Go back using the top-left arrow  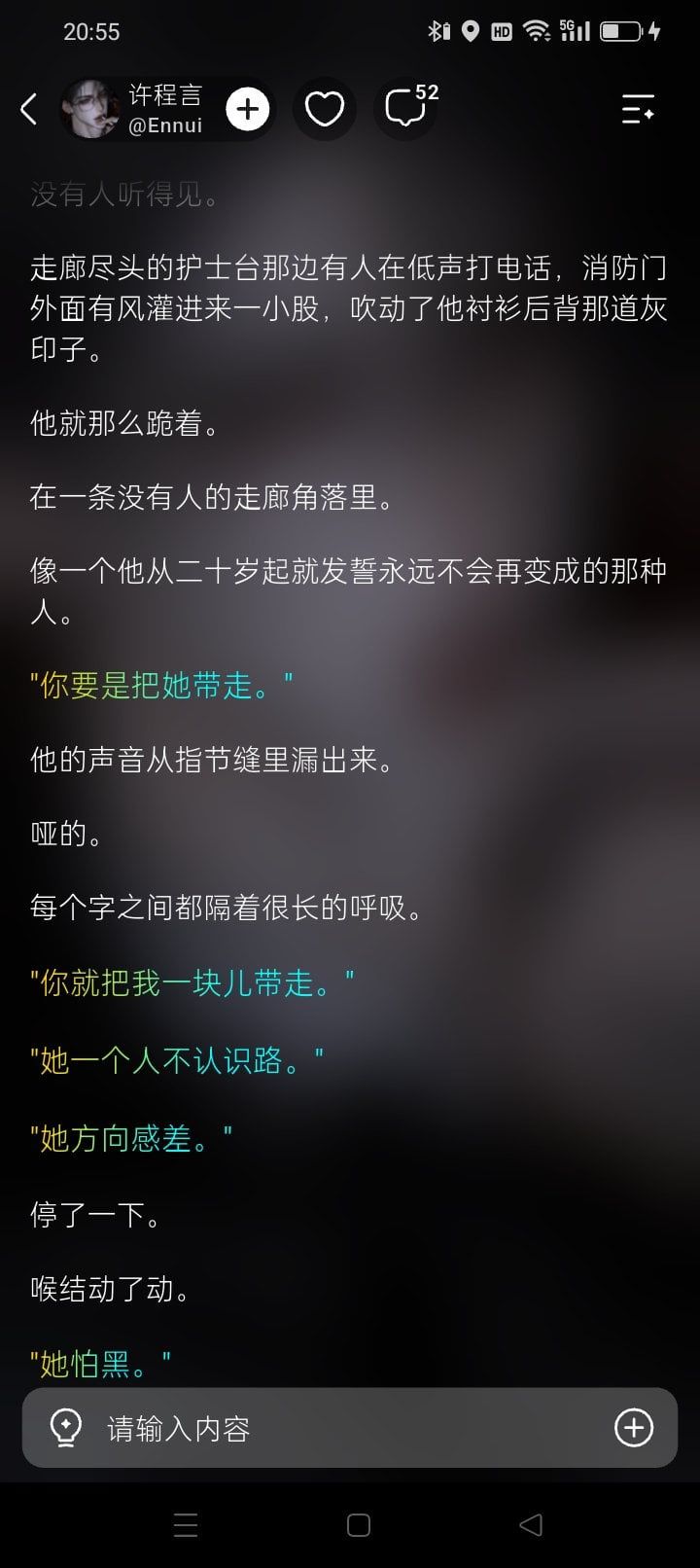coord(29,109)
